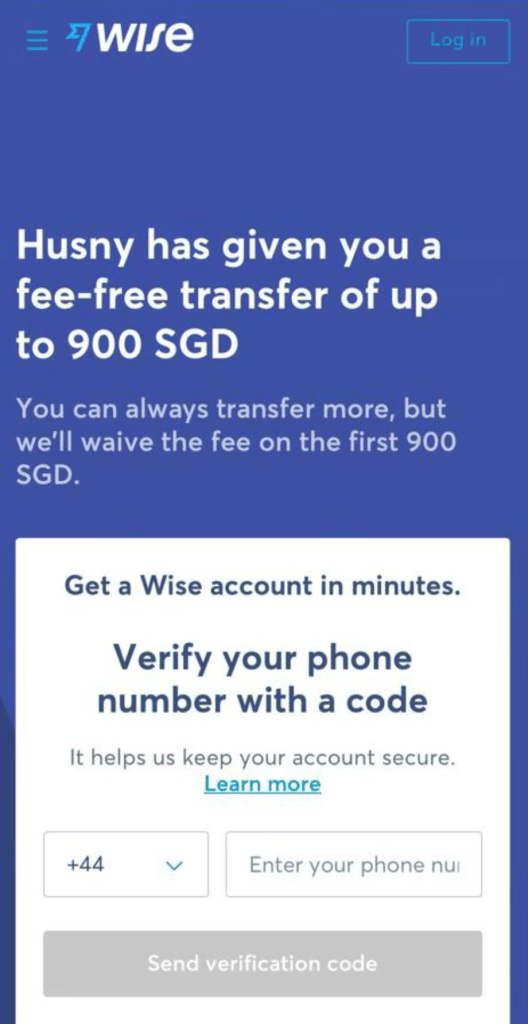Expand the +44 country code dropdown

(x=126, y=864)
